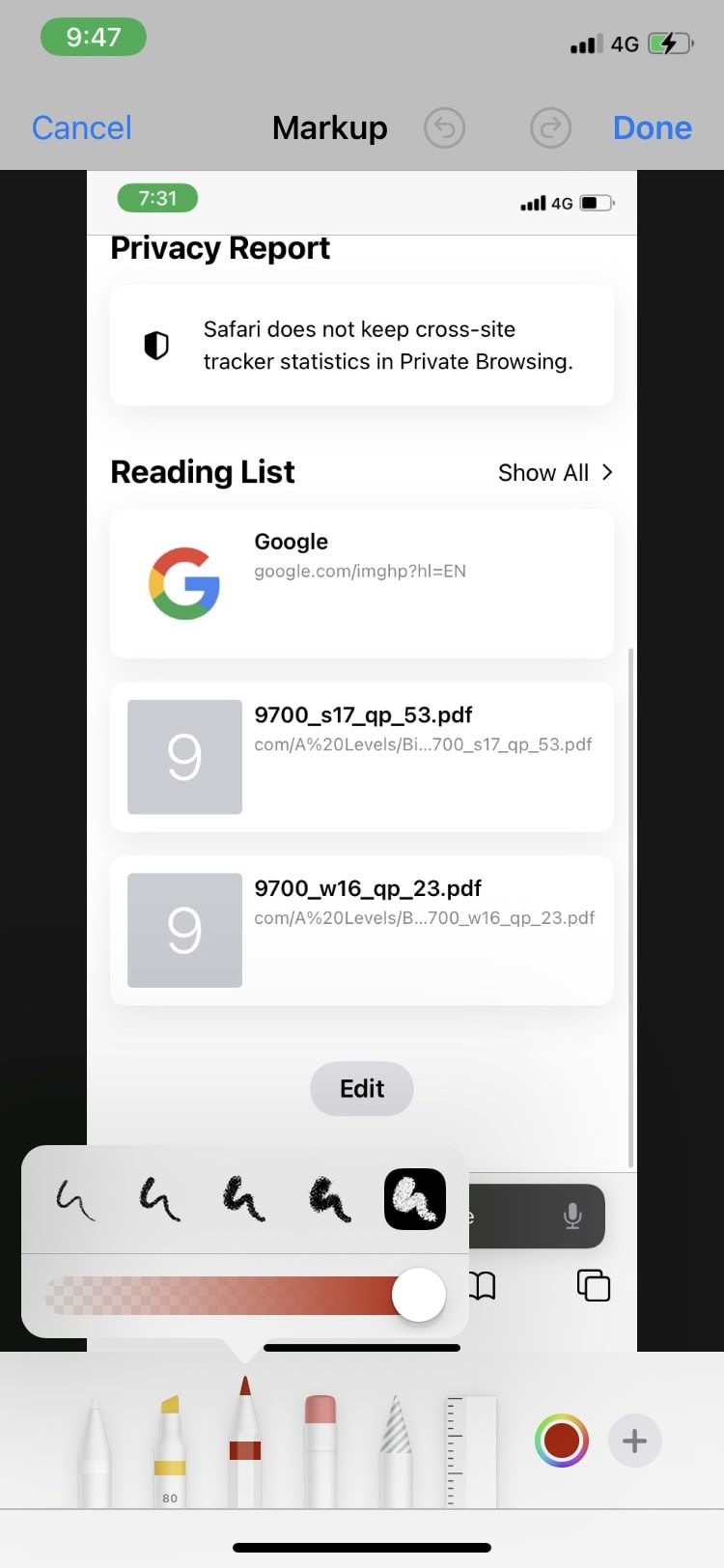Cancel the markup editing

(81, 126)
